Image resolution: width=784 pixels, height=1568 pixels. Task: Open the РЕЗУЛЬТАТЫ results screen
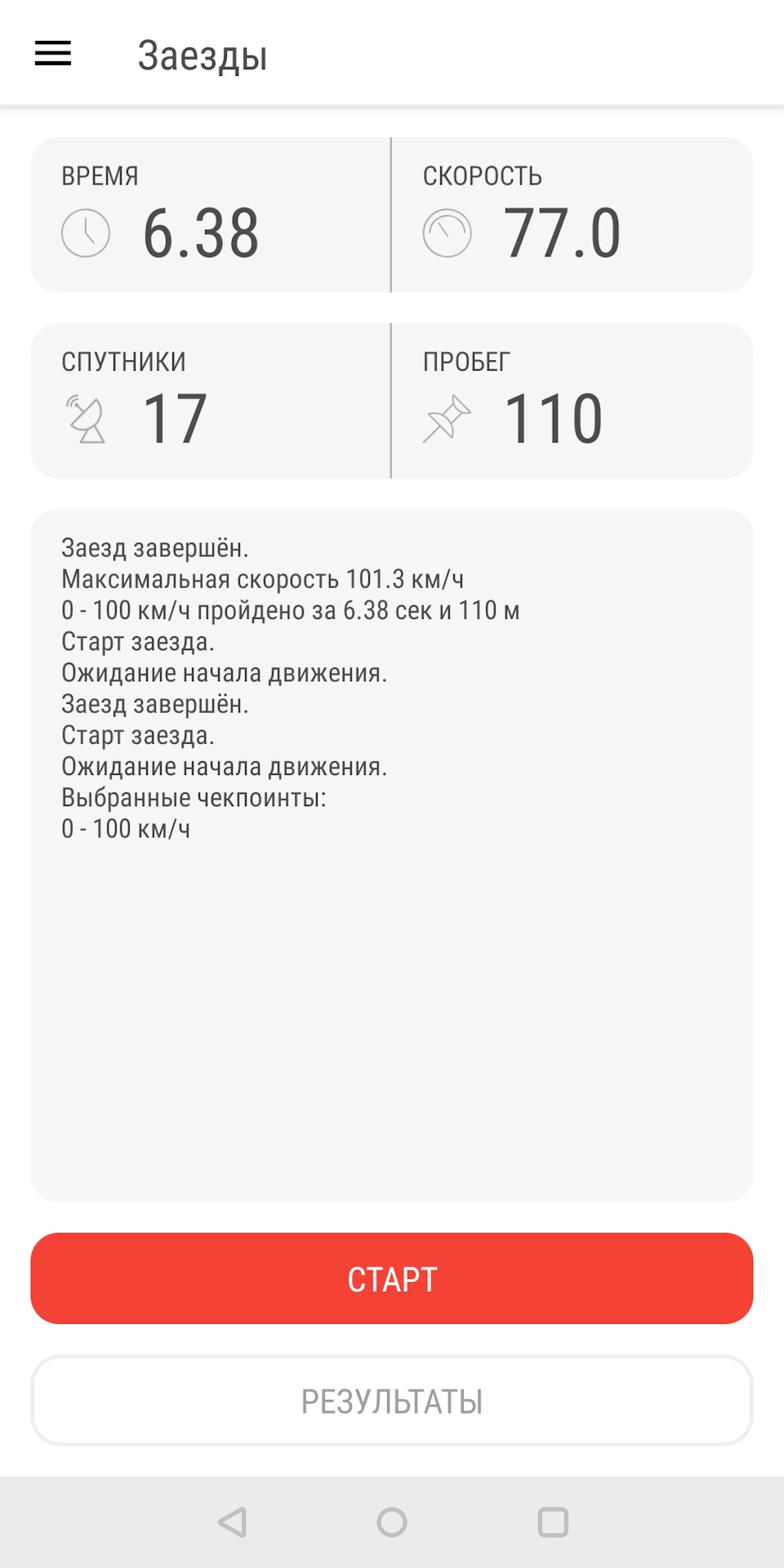point(392,1401)
